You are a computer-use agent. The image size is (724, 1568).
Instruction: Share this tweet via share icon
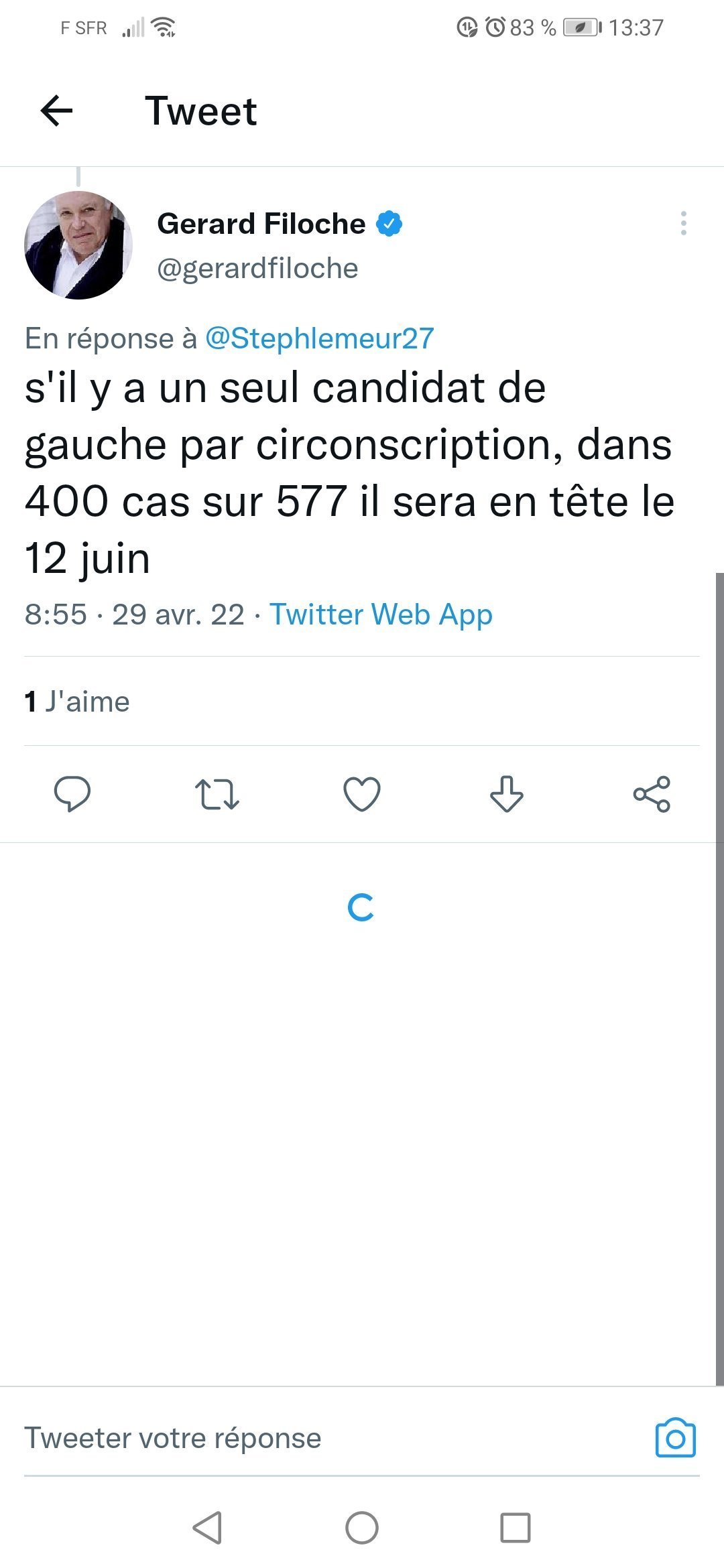pyautogui.click(x=652, y=794)
